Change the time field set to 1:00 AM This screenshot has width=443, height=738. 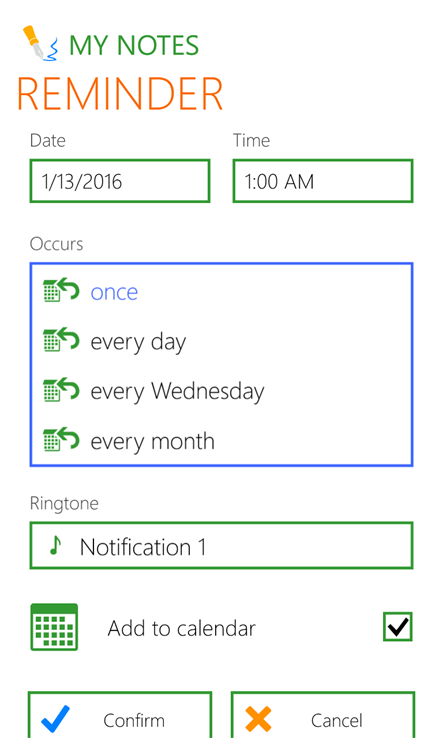323,181
